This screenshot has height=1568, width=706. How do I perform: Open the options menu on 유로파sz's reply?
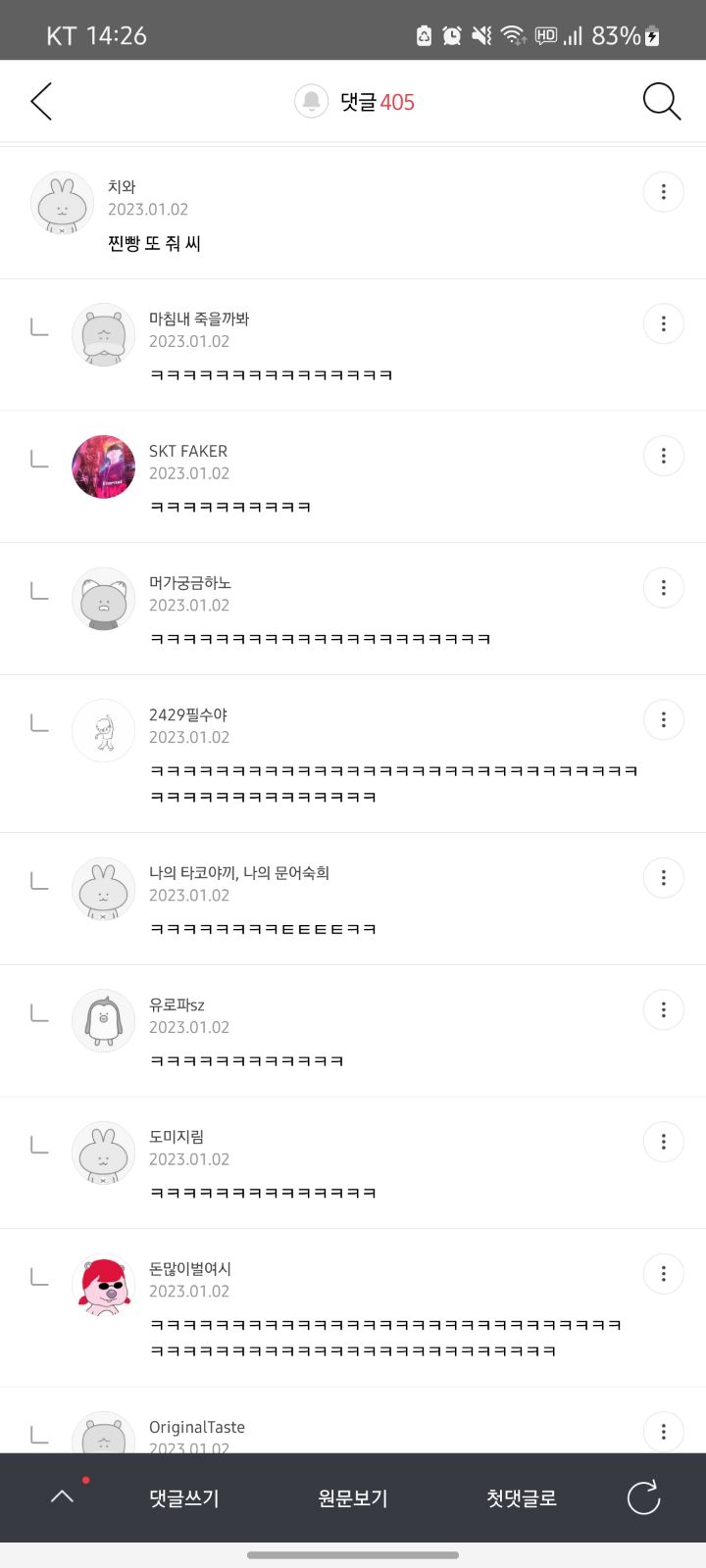tap(664, 1010)
